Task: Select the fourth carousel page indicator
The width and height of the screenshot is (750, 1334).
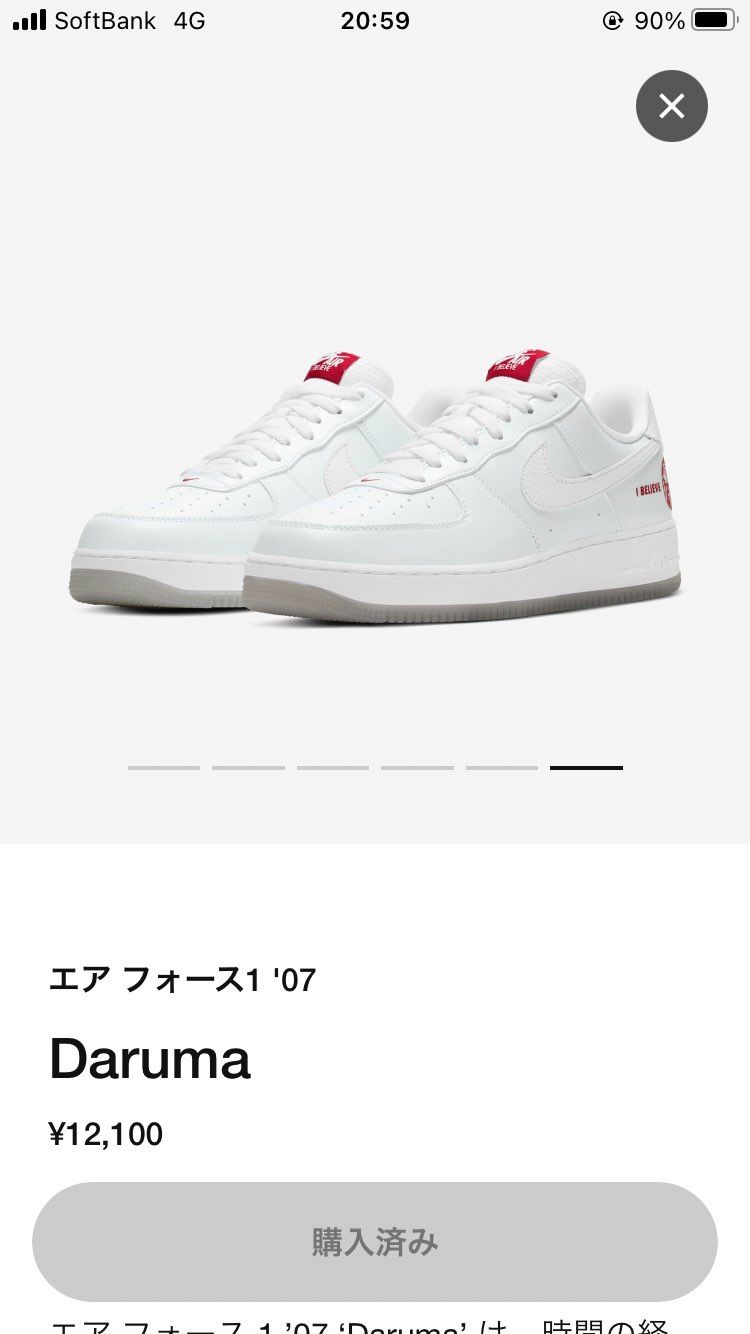Action: pos(417,767)
